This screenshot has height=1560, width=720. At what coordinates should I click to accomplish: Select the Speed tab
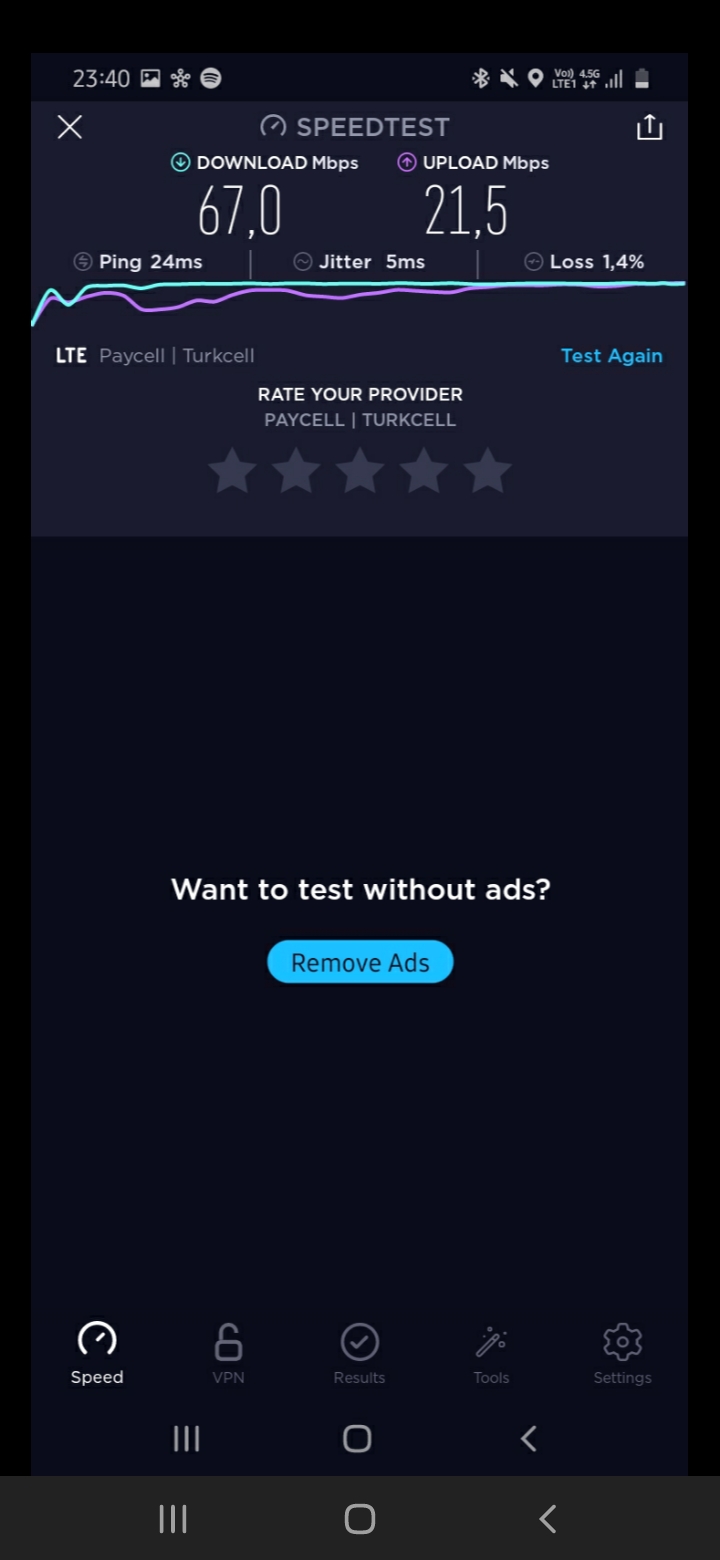click(x=97, y=1354)
